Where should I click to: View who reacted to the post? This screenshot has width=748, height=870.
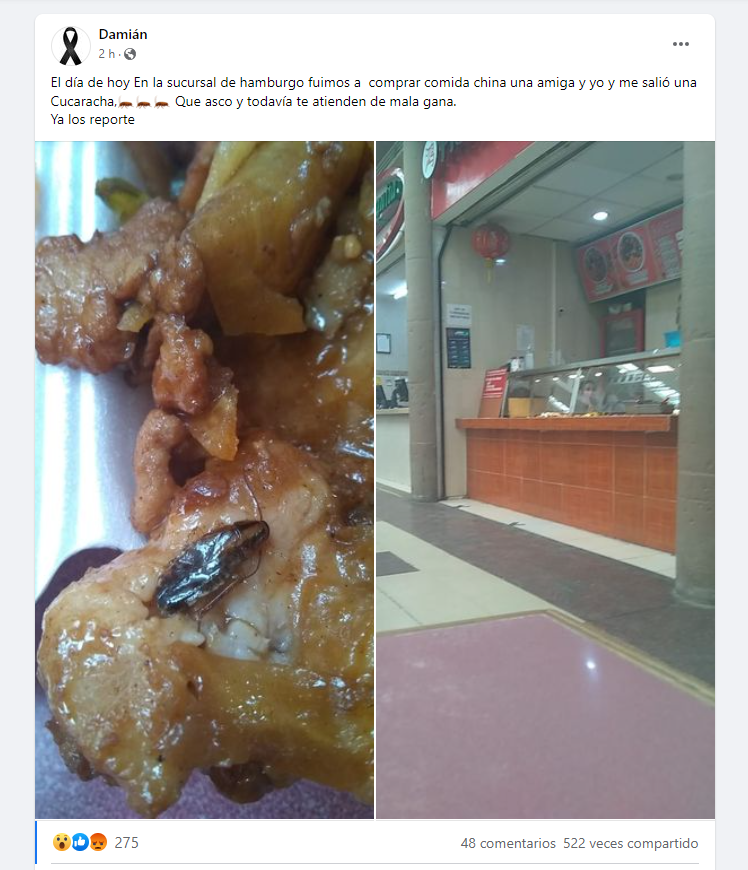[96, 843]
